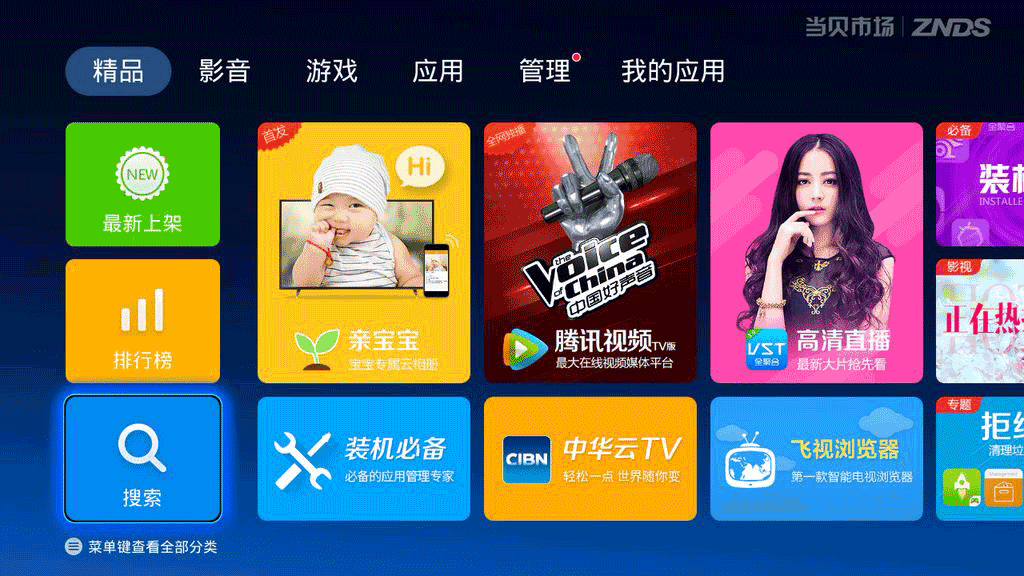1024x576 pixels.
Task: Open the 最新上架 tile
Action: pos(143,184)
